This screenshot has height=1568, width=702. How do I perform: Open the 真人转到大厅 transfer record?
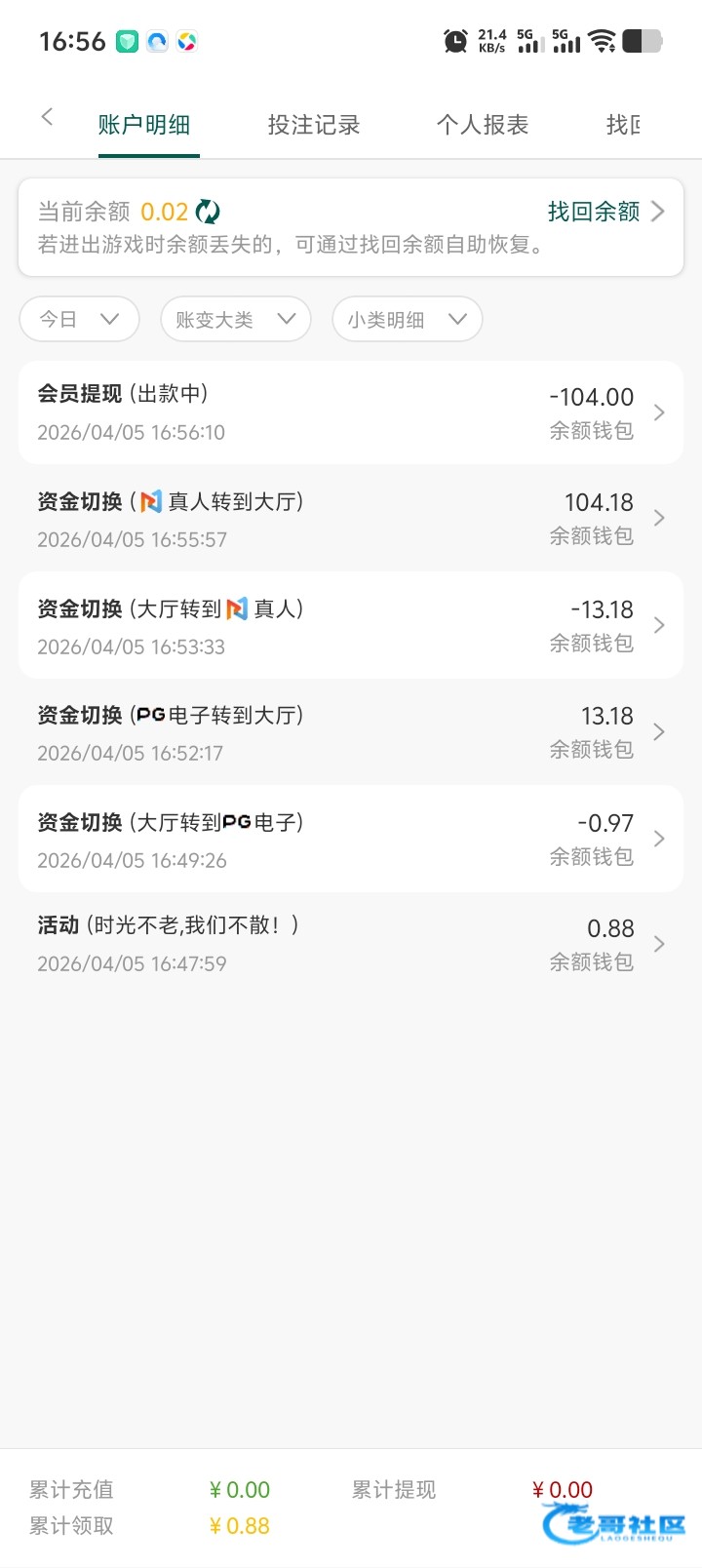[x=351, y=519]
